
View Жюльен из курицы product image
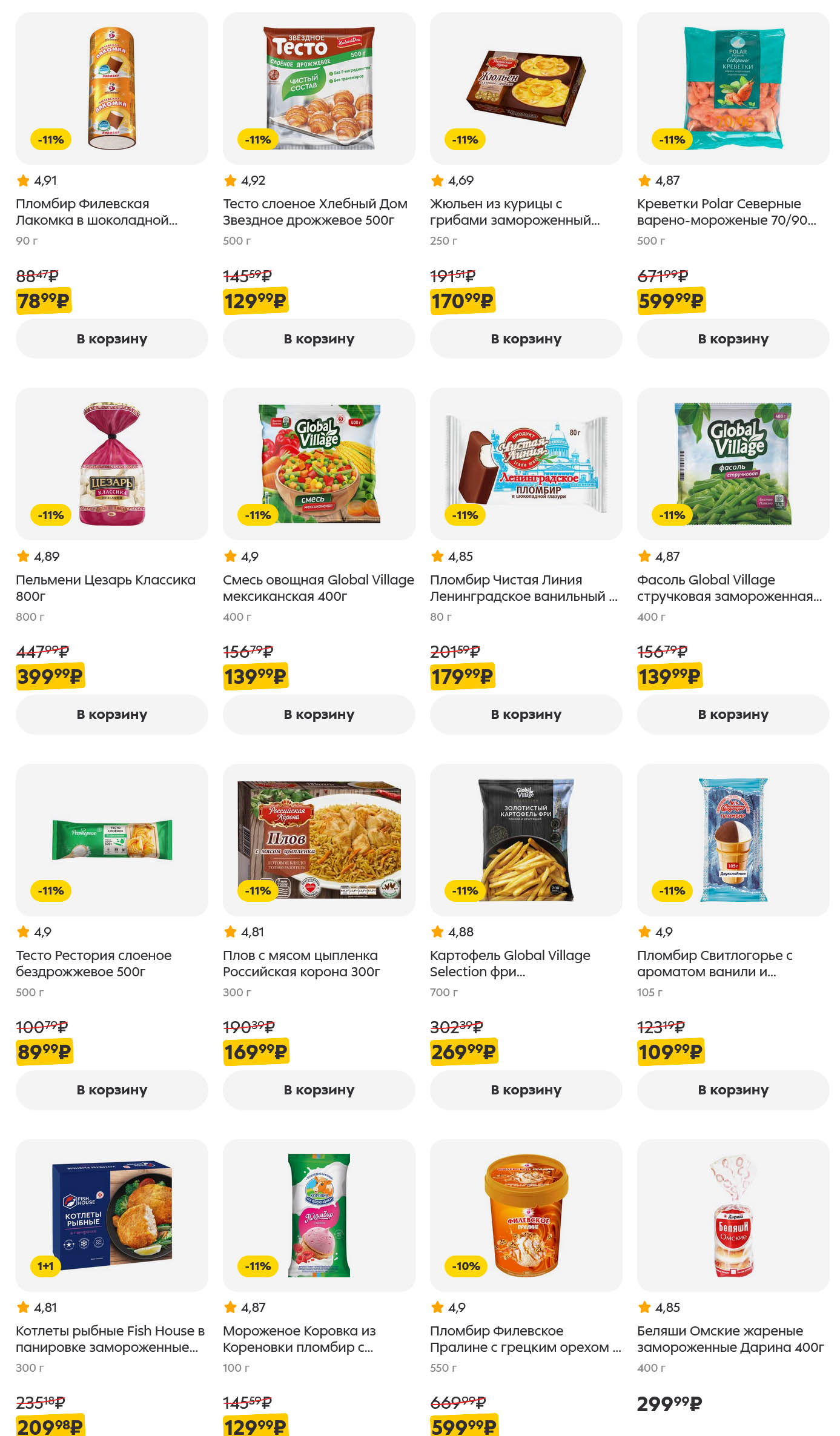526,88
